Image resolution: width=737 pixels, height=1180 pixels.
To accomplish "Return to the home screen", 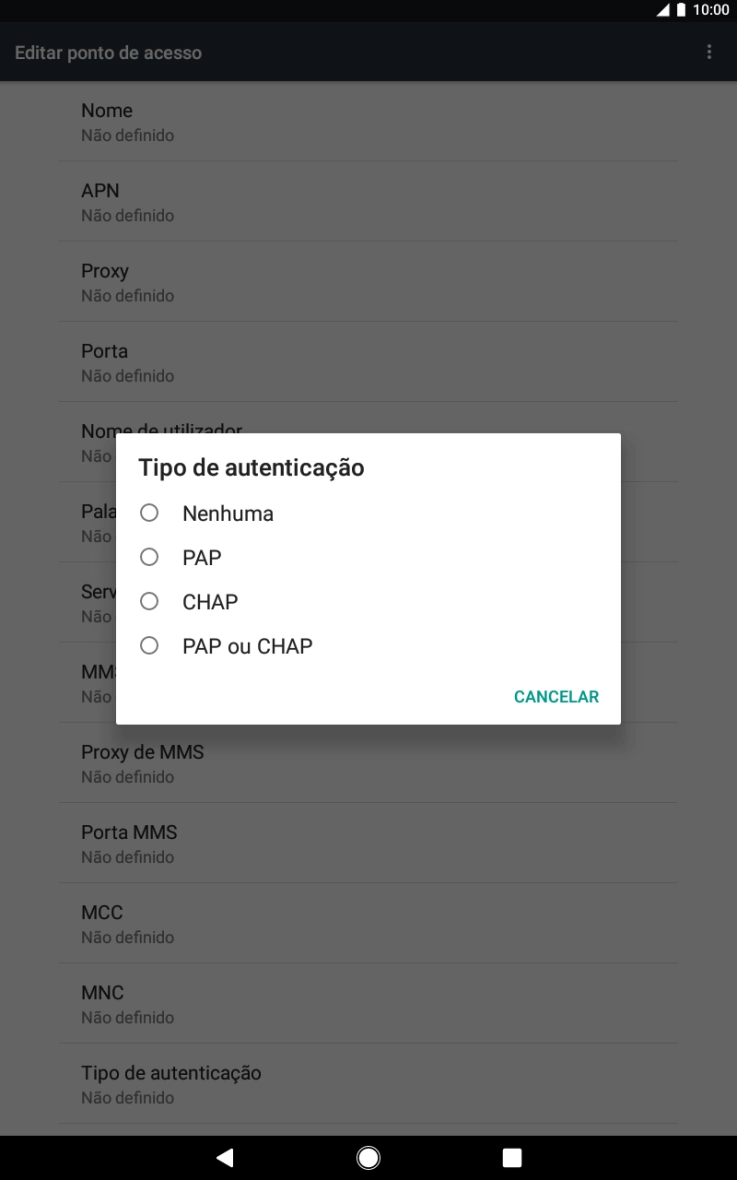I will point(368,1157).
